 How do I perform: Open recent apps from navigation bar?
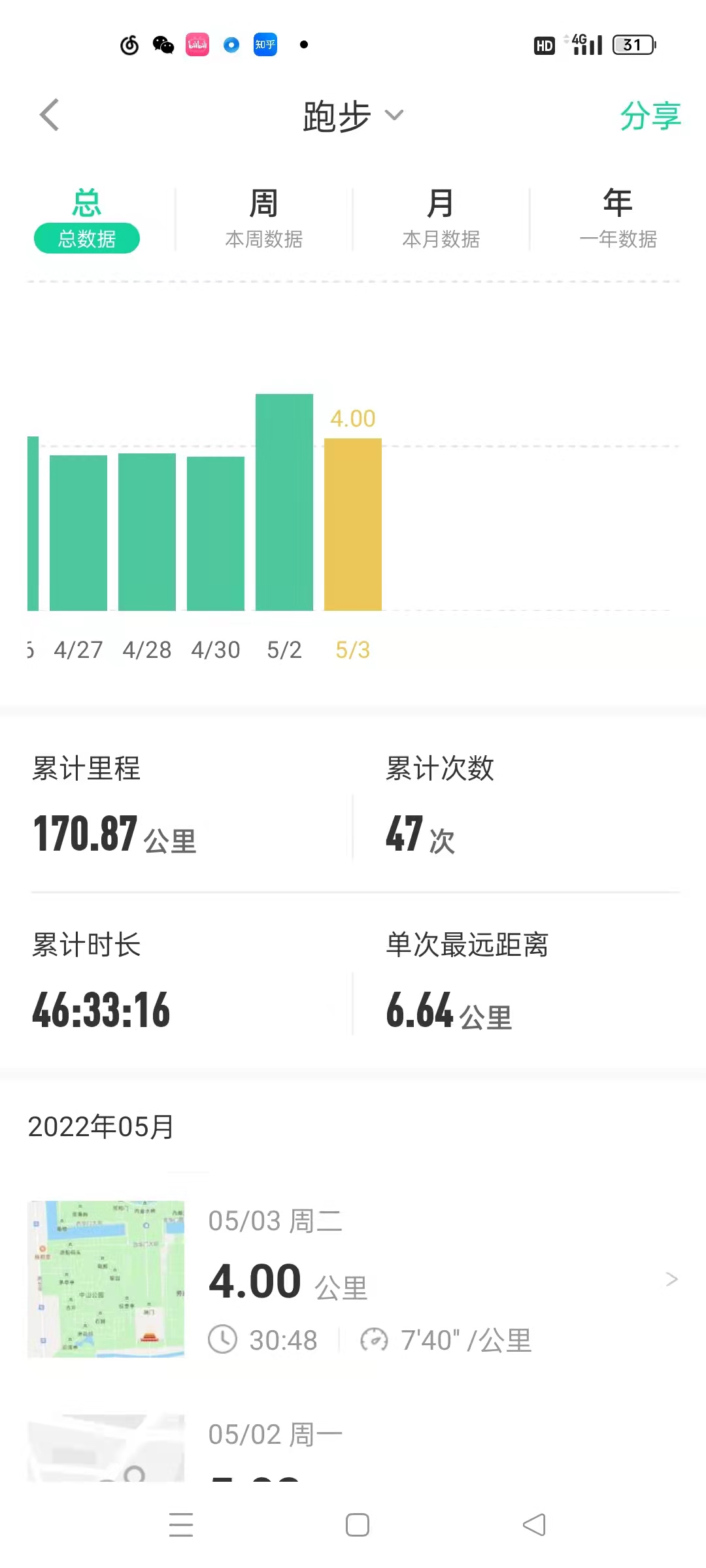(181, 1525)
